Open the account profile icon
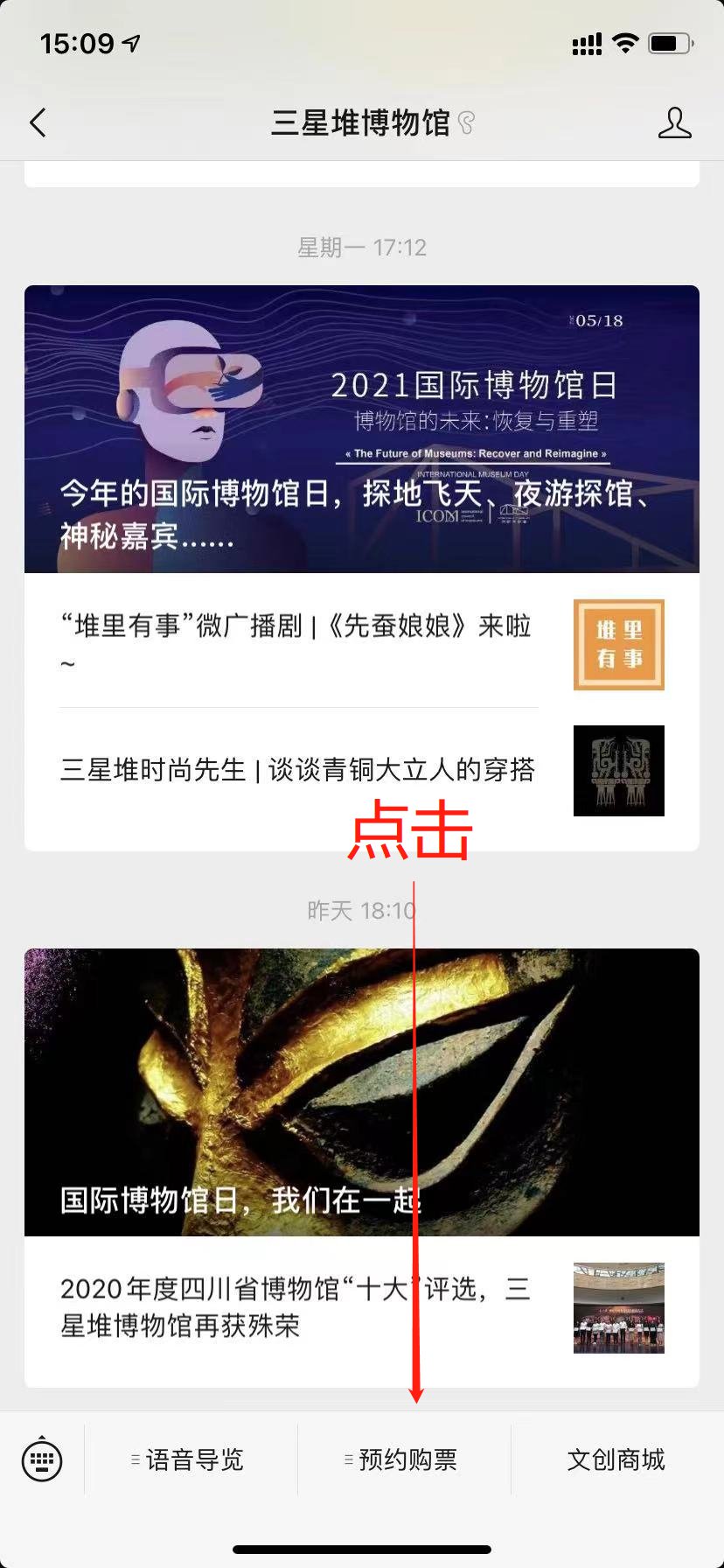This screenshot has width=724, height=1568. [x=674, y=123]
